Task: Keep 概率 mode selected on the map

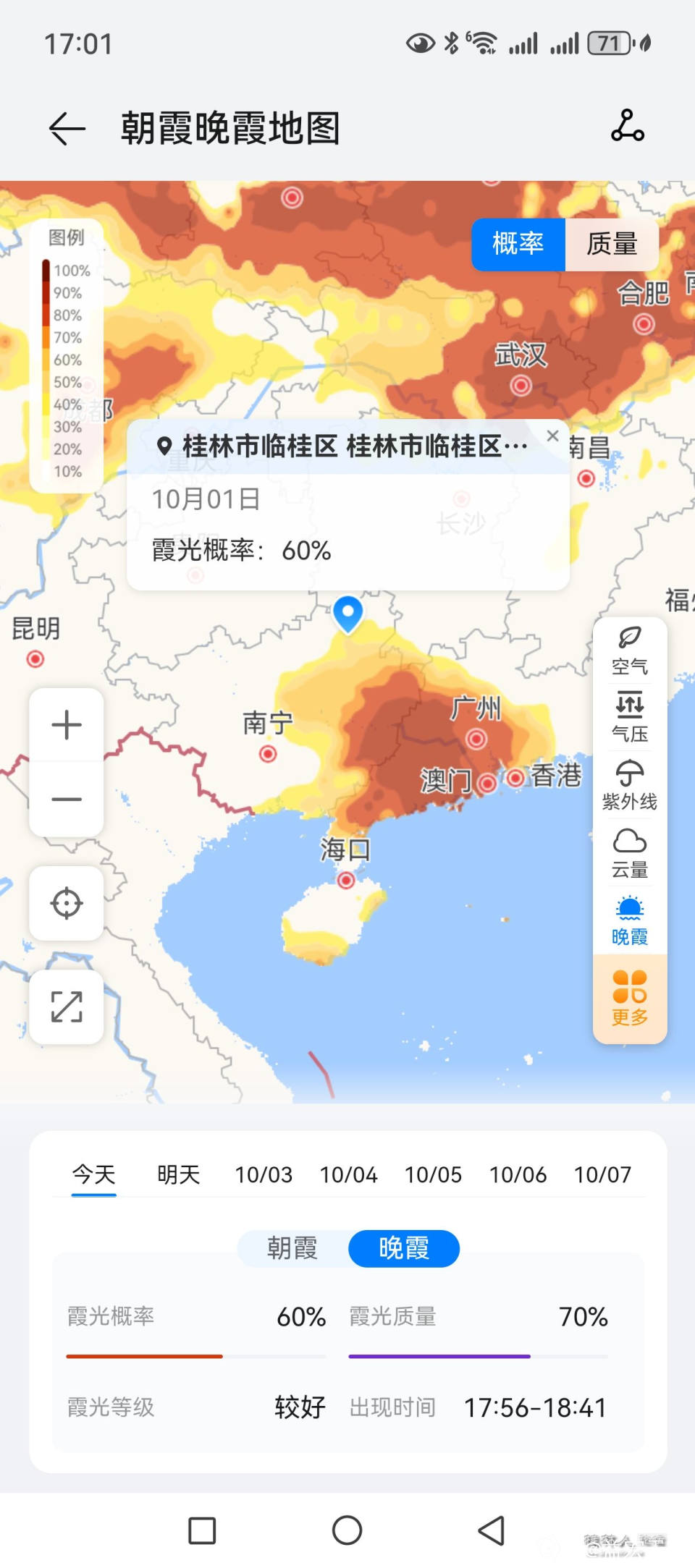Action: [518, 244]
